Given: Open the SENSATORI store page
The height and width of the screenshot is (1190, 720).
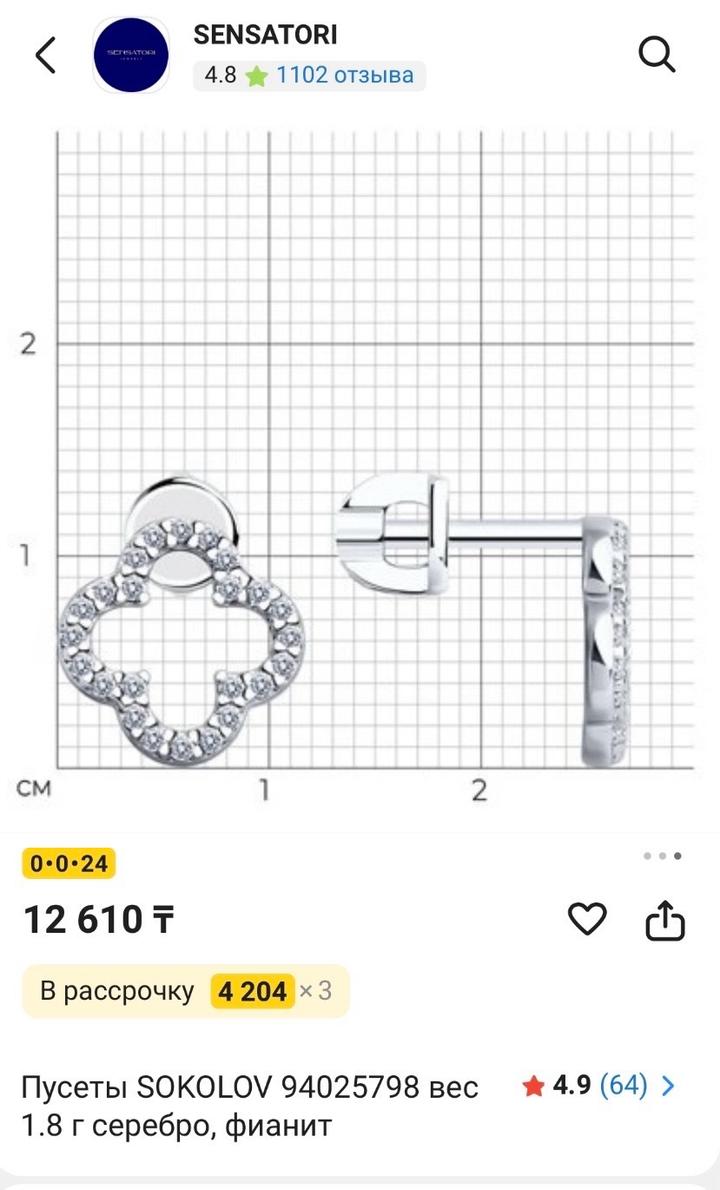Looking at the screenshot, I should pyautogui.click(x=264, y=35).
